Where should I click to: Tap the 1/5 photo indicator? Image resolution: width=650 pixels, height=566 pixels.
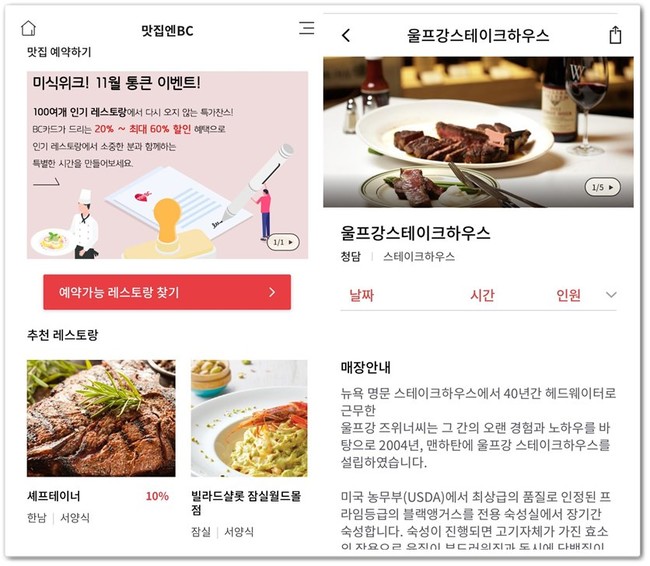[603, 187]
